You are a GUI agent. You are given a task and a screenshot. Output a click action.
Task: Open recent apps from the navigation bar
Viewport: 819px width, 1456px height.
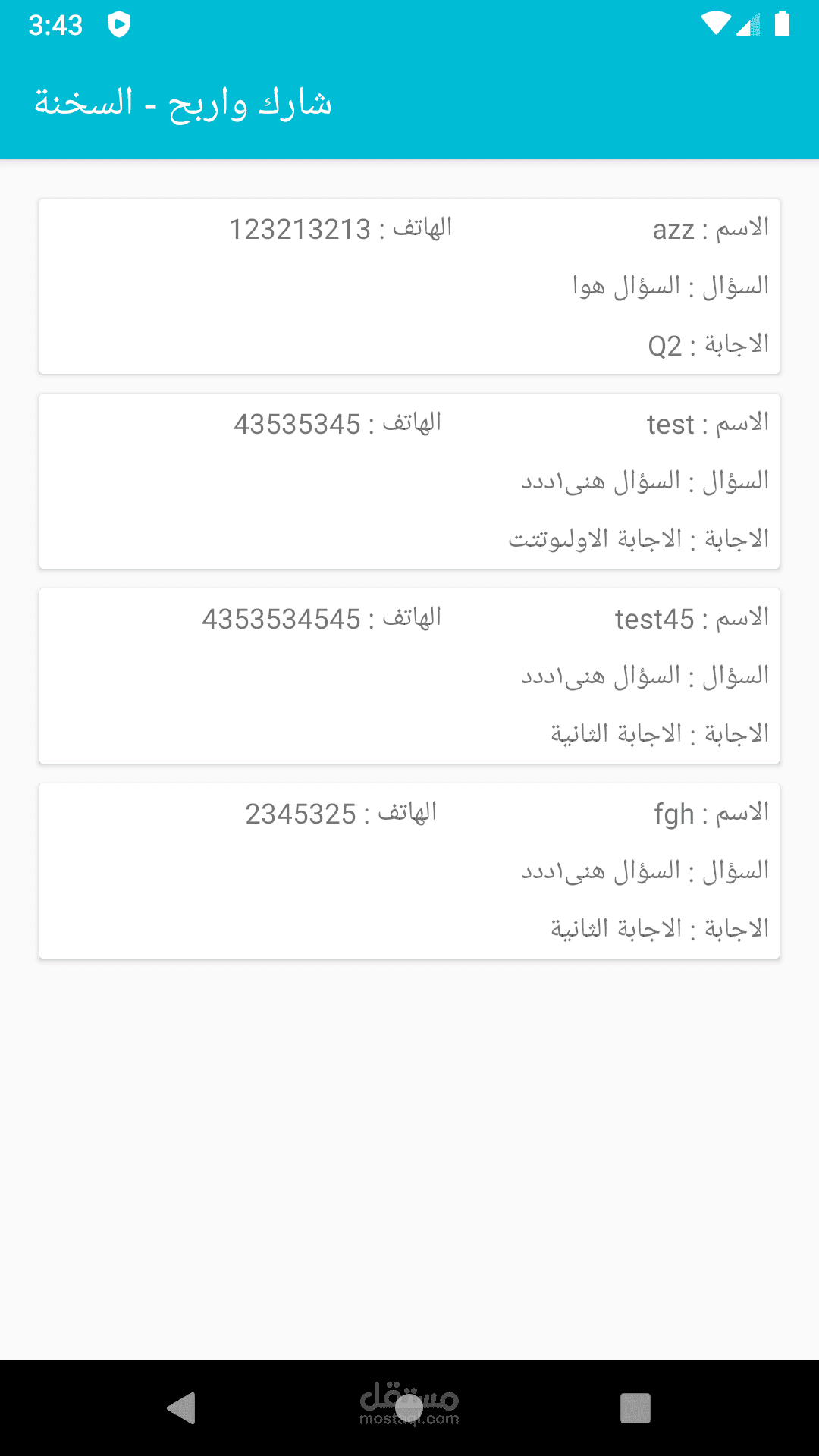click(635, 1408)
